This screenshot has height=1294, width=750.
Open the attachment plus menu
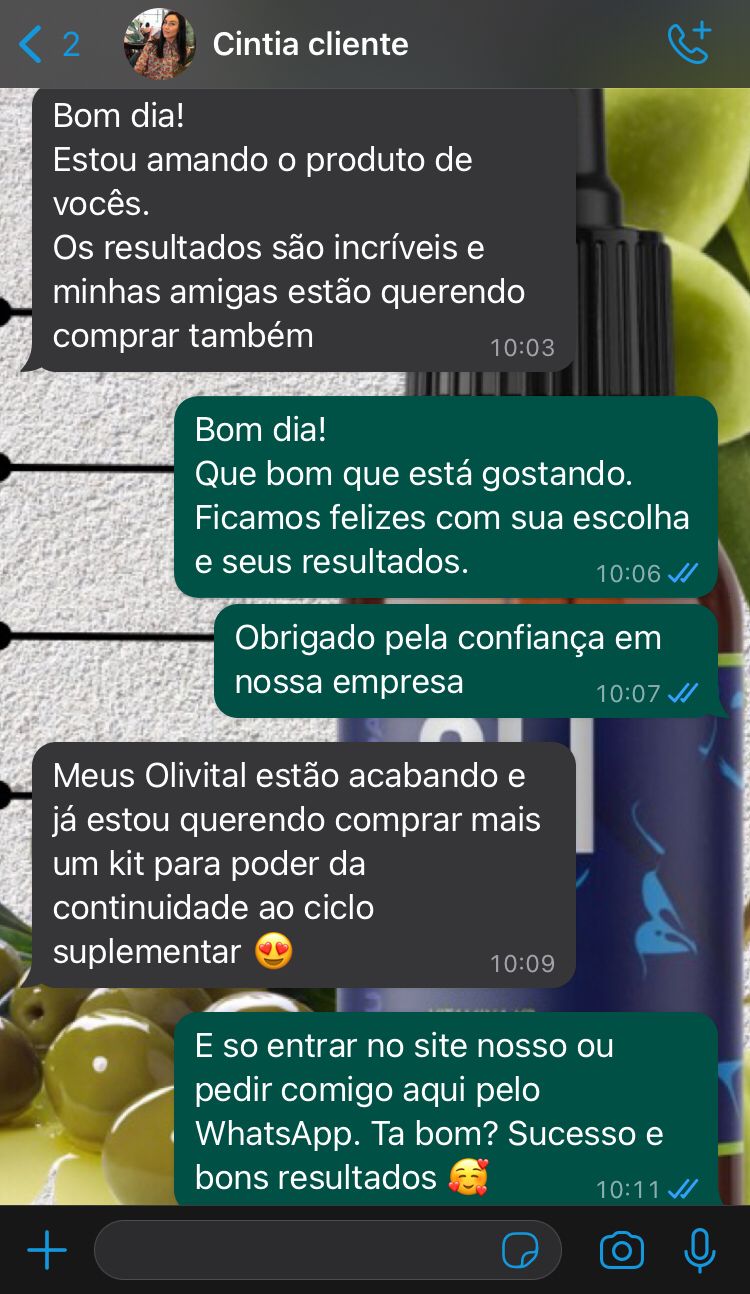point(46,1250)
